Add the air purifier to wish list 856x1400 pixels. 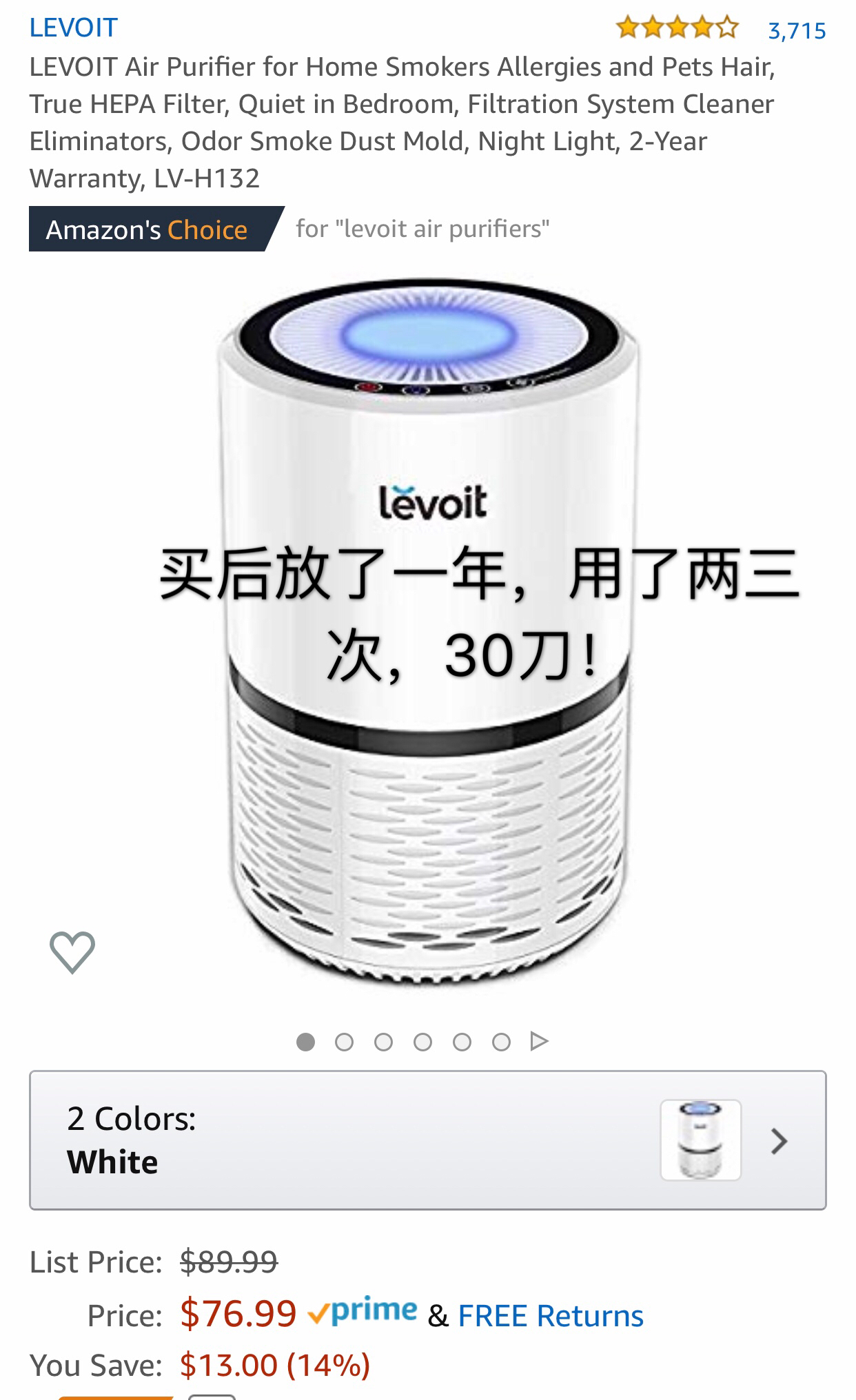click(72, 952)
